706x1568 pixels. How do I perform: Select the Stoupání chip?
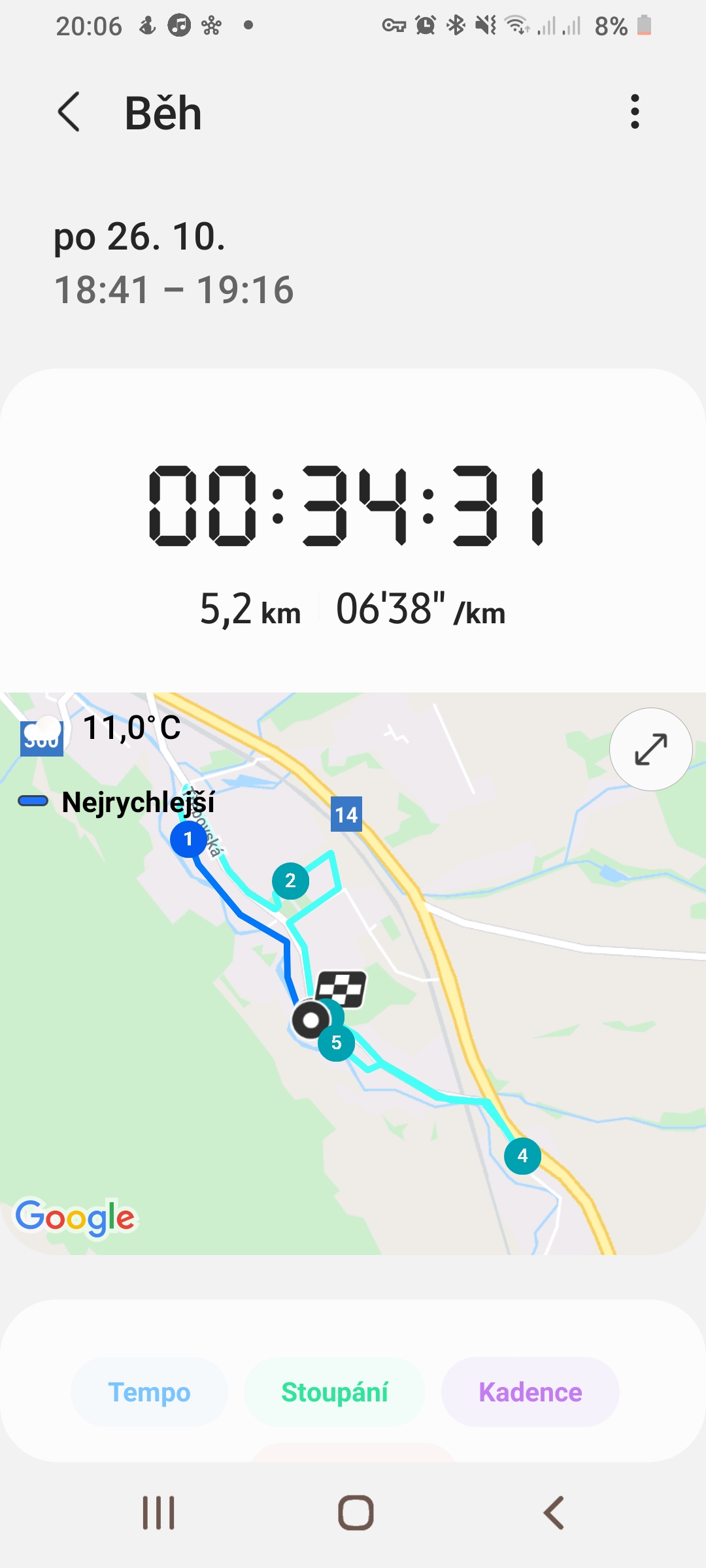click(x=334, y=1392)
